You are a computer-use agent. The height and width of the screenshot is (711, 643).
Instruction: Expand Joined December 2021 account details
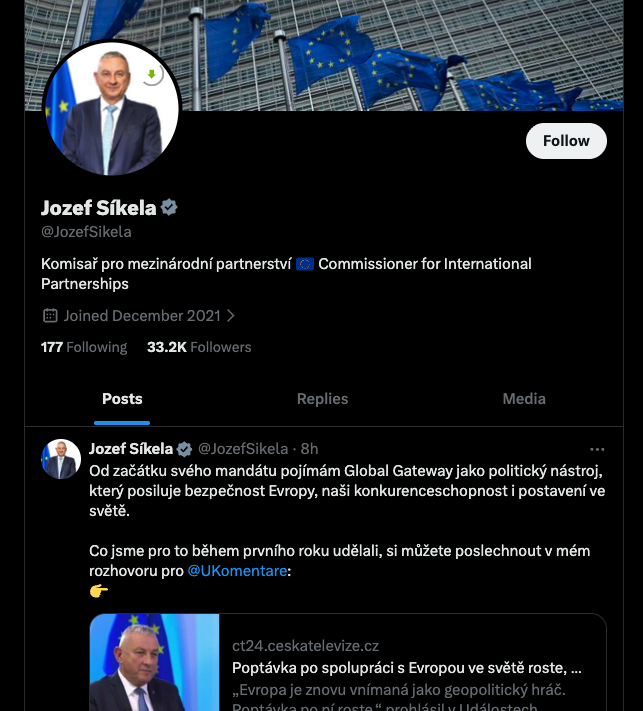pos(140,315)
